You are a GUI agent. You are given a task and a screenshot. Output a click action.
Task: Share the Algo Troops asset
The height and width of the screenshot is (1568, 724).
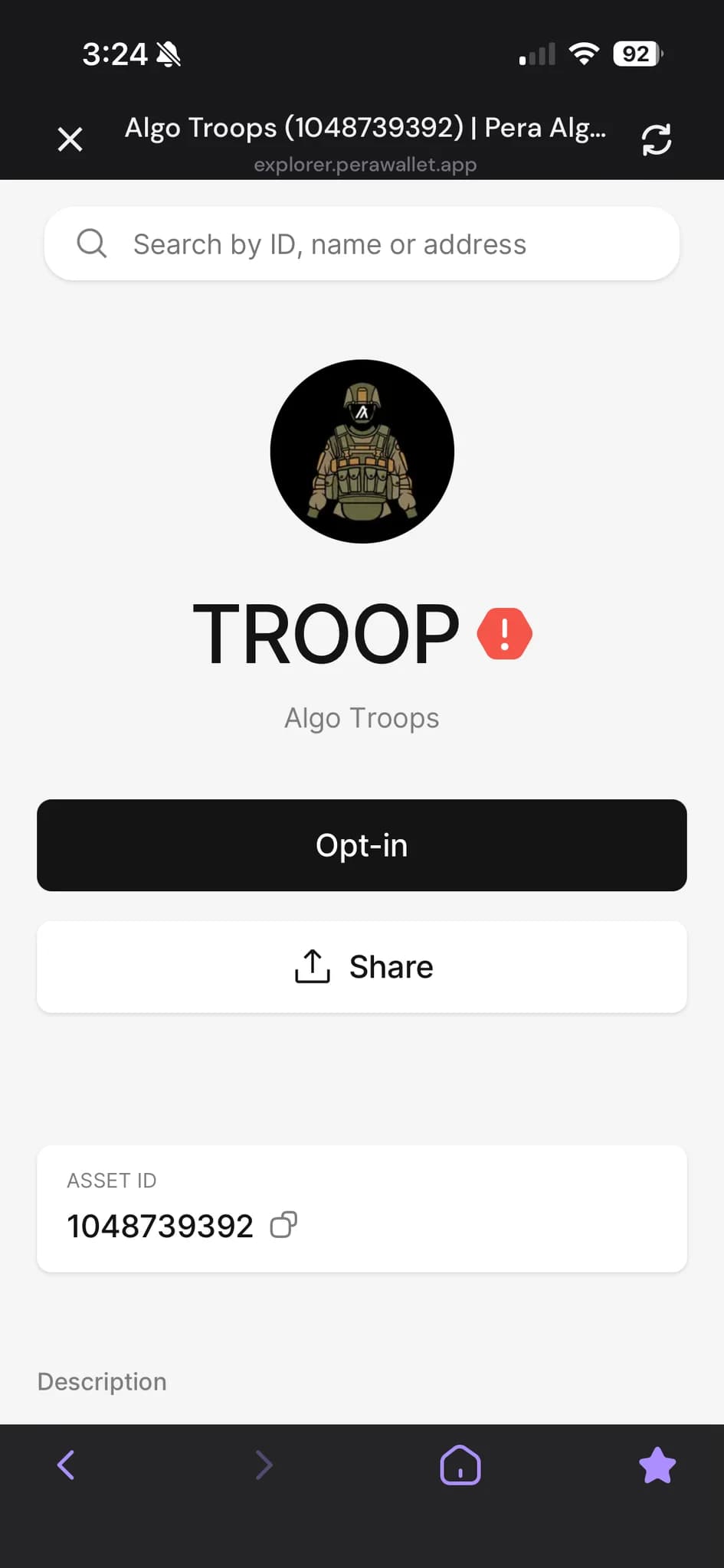click(x=362, y=967)
